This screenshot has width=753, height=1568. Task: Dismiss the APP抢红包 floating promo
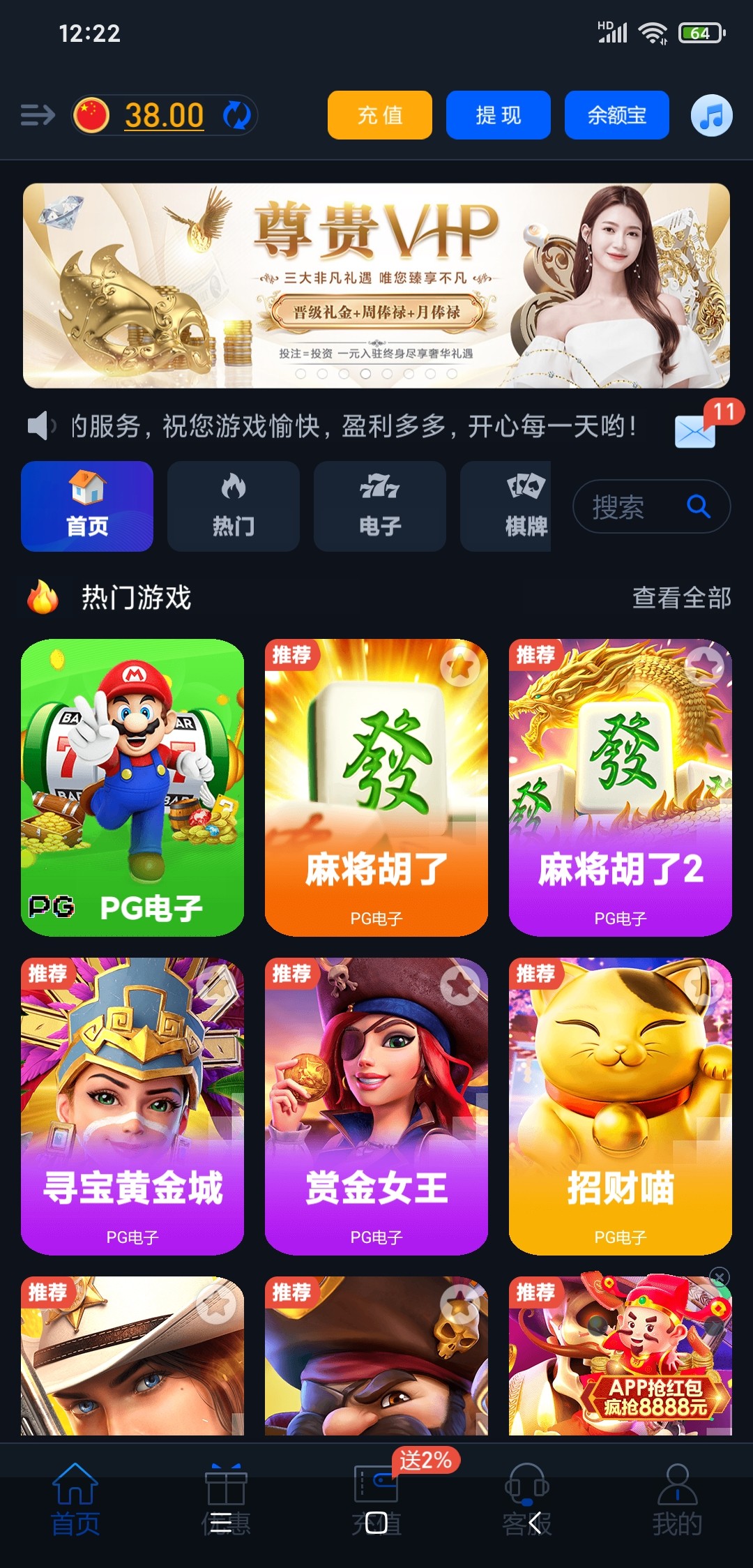pyautogui.click(x=719, y=1276)
